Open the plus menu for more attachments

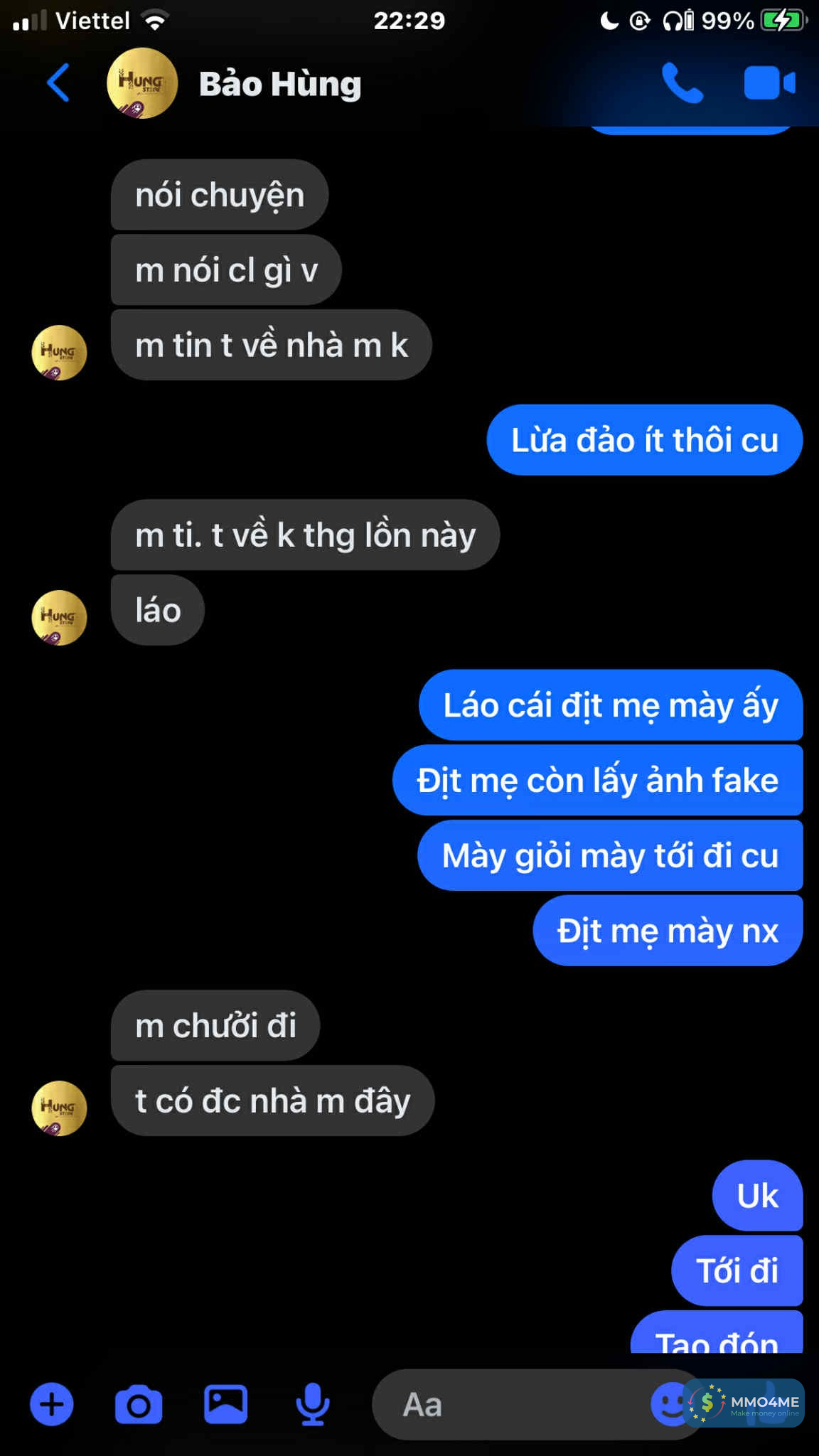pyautogui.click(x=51, y=1404)
